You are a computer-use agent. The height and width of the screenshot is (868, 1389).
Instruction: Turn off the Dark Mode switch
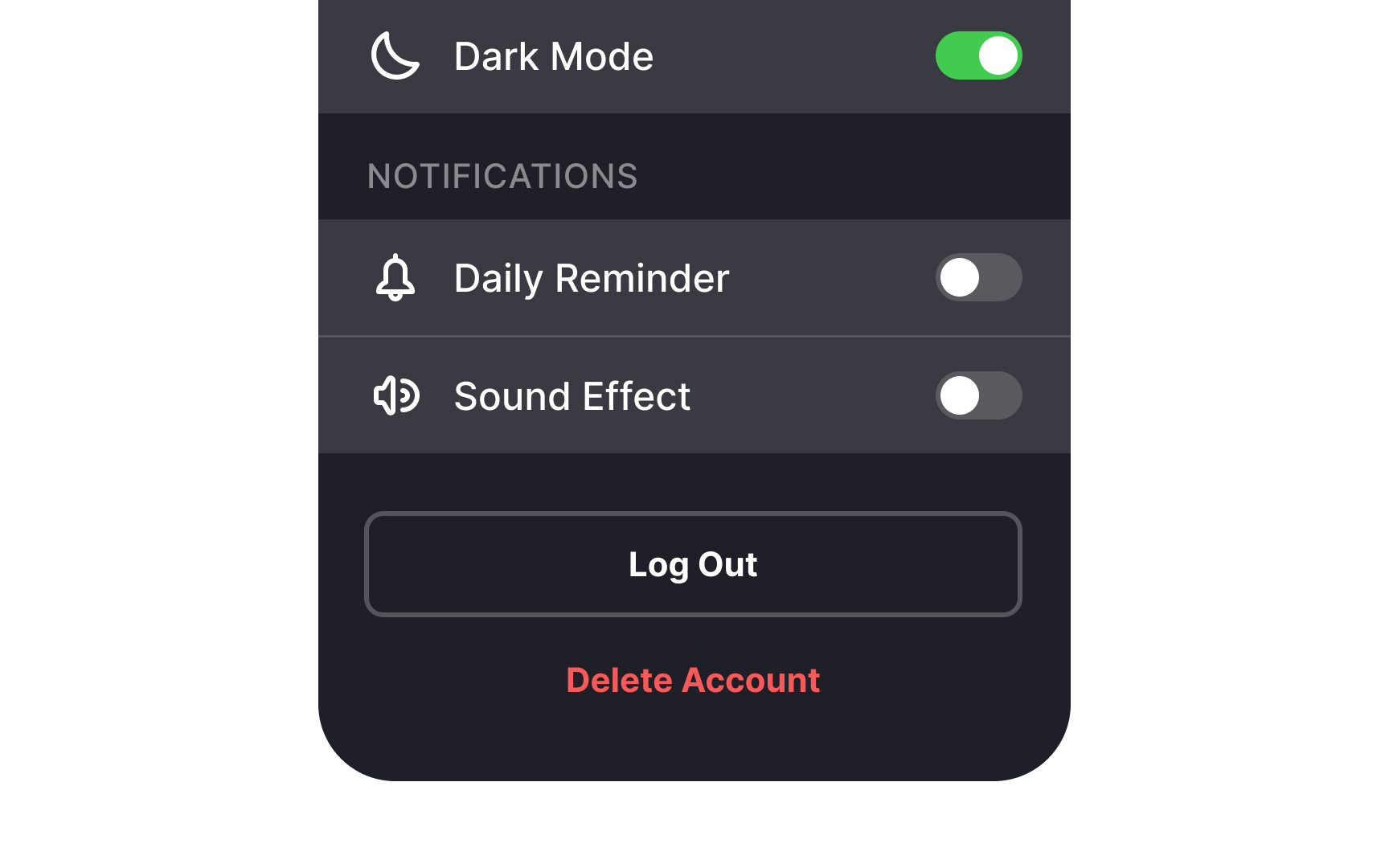coord(978,56)
